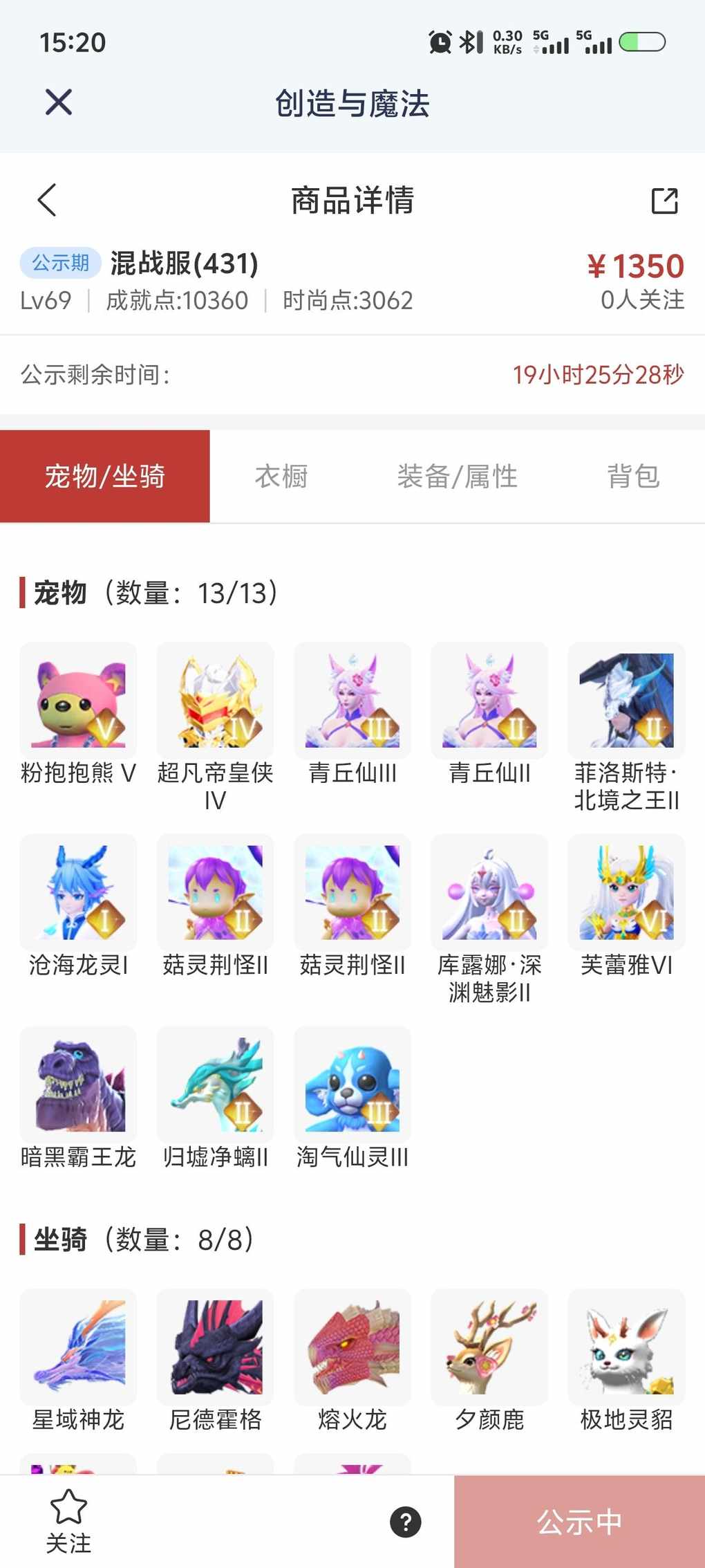View 库露娜·深渊魅影II pet
The height and width of the screenshot is (1568, 705).
pyautogui.click(x=489, y=892)
